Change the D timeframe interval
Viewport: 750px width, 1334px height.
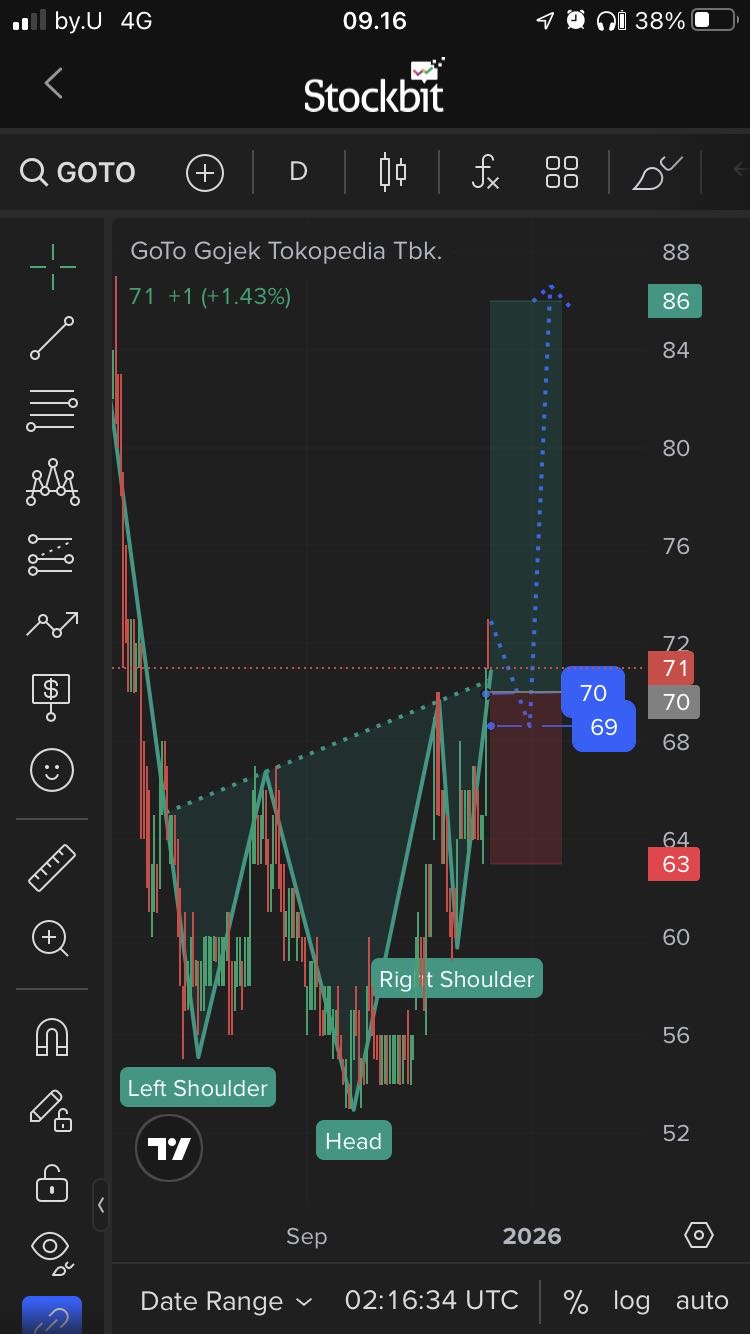pyautogui.click(x=298, y=172)
